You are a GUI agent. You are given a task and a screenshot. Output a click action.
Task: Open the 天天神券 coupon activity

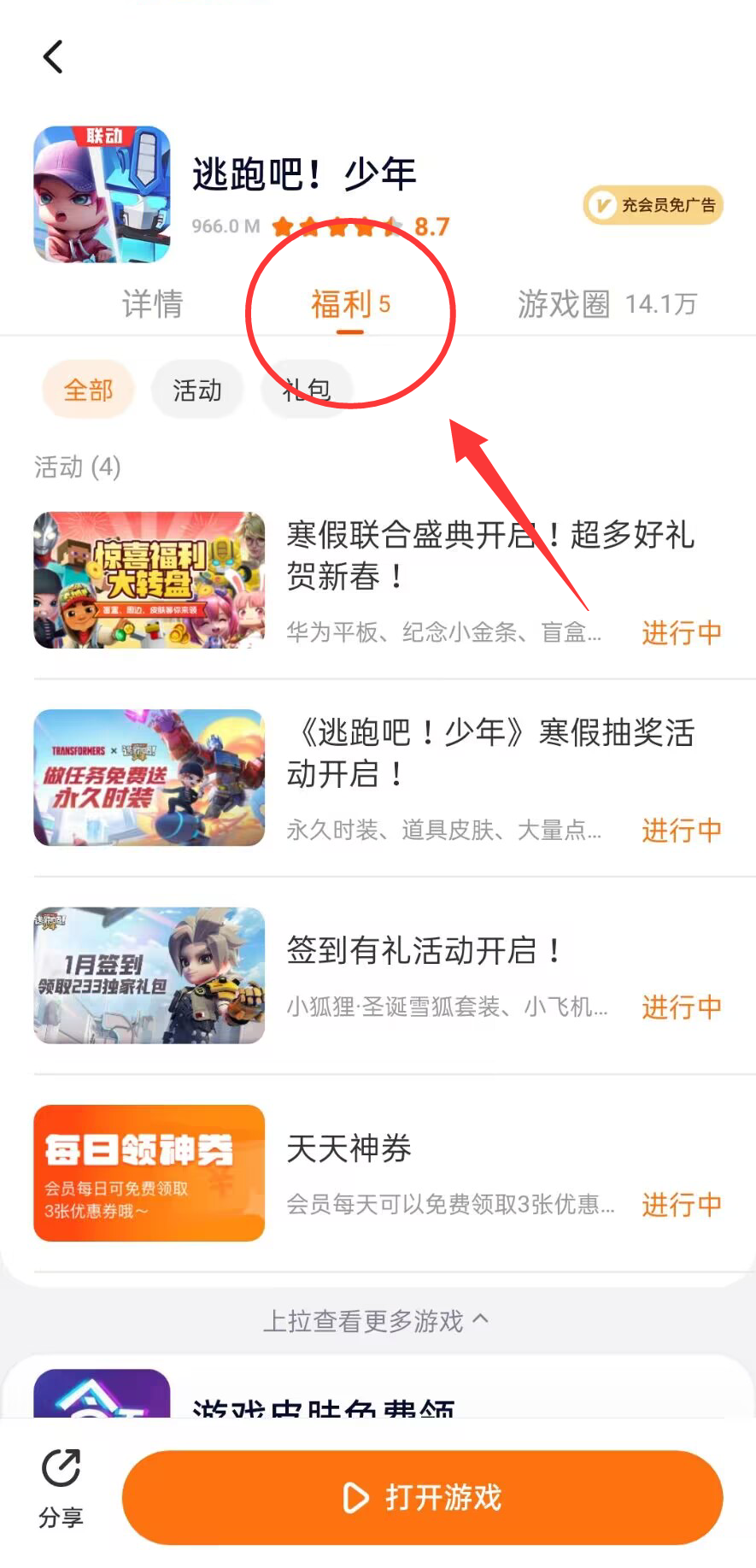[x=349, y=1148]
